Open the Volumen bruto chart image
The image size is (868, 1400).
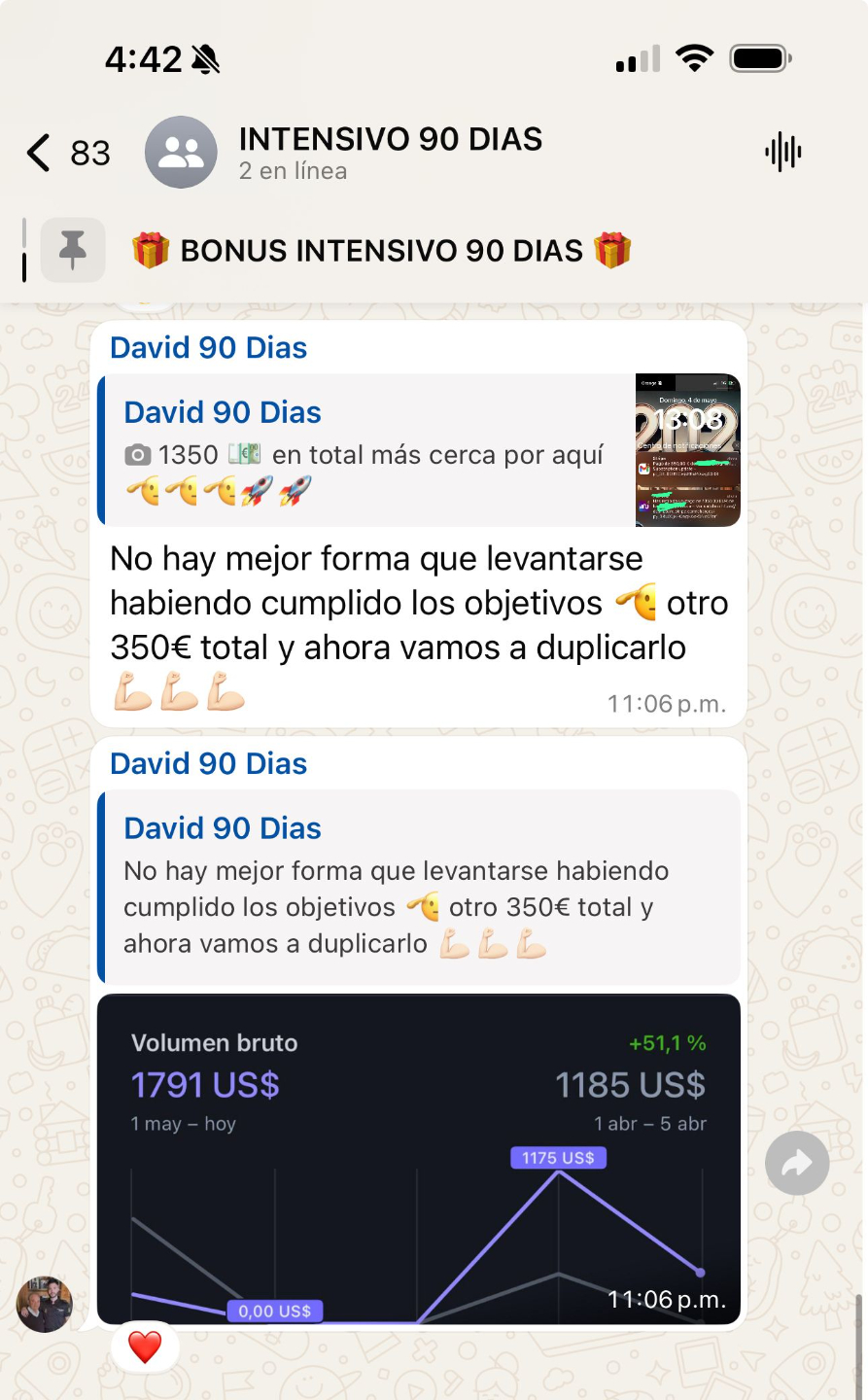tap(418, 1157)
